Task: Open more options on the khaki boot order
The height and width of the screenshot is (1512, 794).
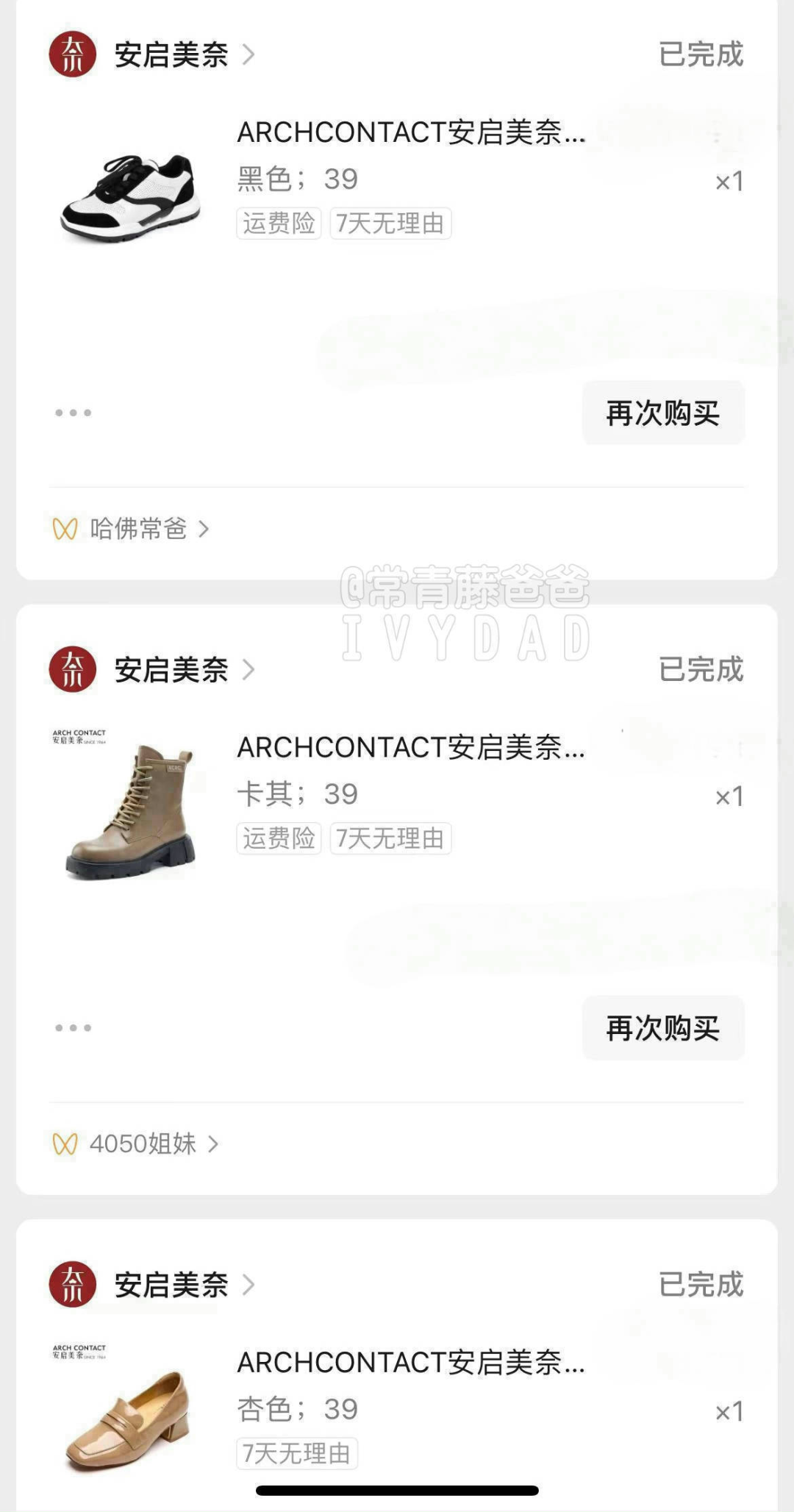Action: click(73, 1027)
